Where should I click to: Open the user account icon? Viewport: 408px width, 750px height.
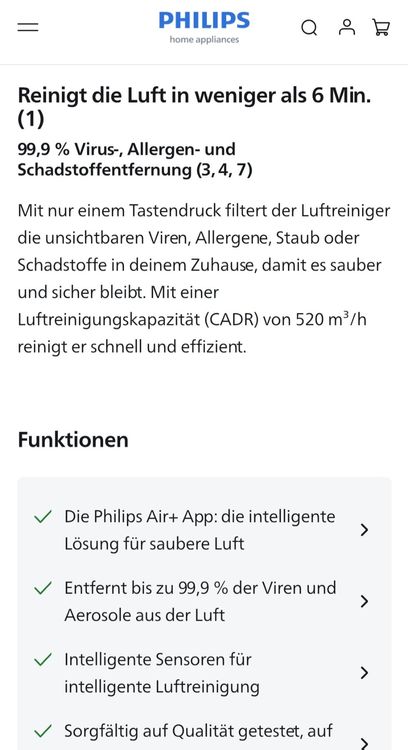[347, 27]
